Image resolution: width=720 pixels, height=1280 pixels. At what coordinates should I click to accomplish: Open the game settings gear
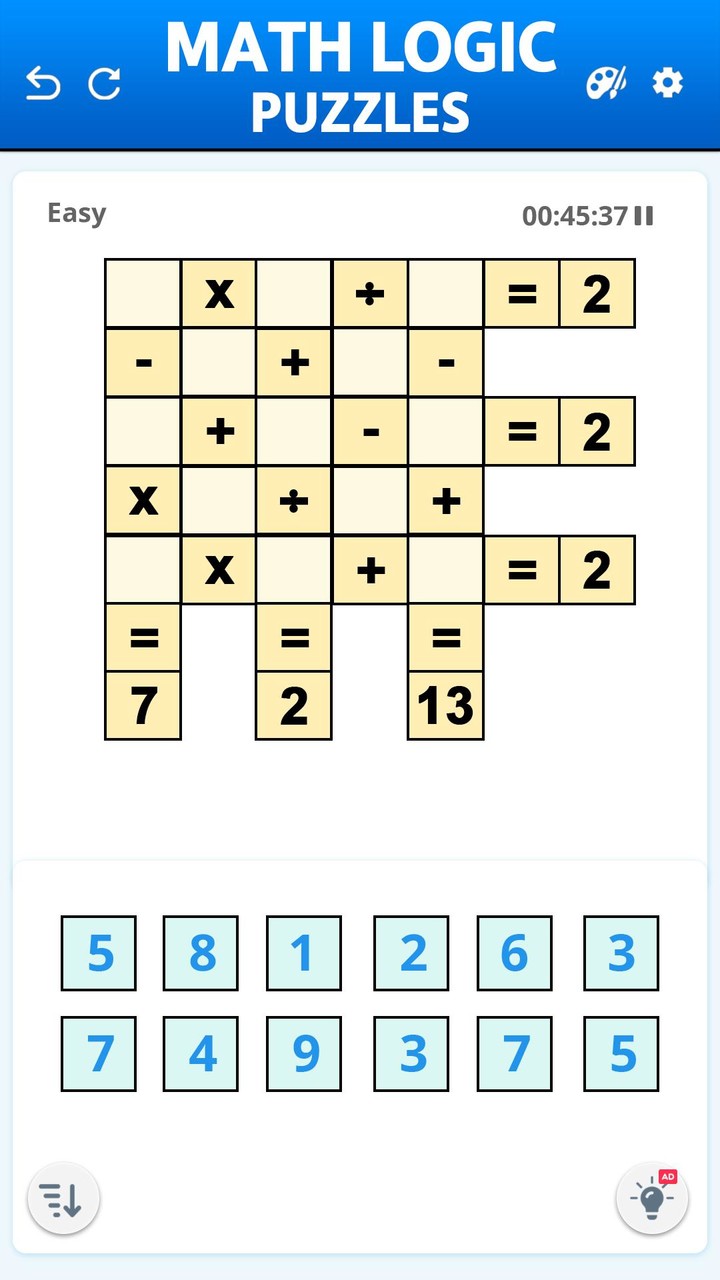tap(666, 83)
